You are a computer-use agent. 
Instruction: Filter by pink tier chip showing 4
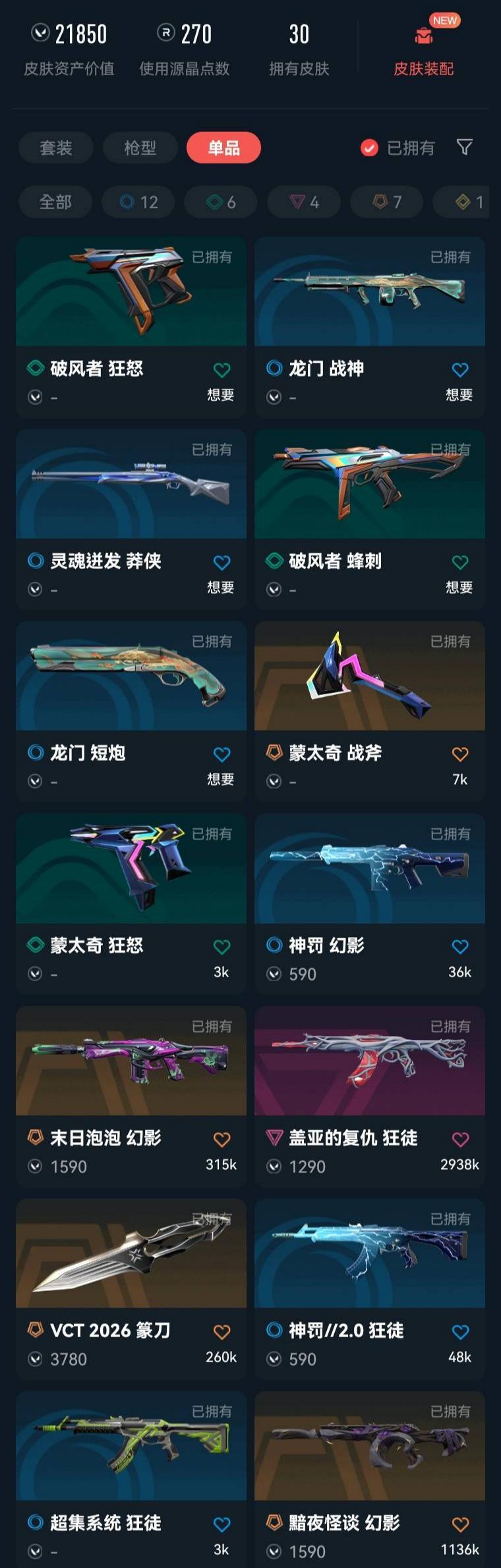click(304, 202)
